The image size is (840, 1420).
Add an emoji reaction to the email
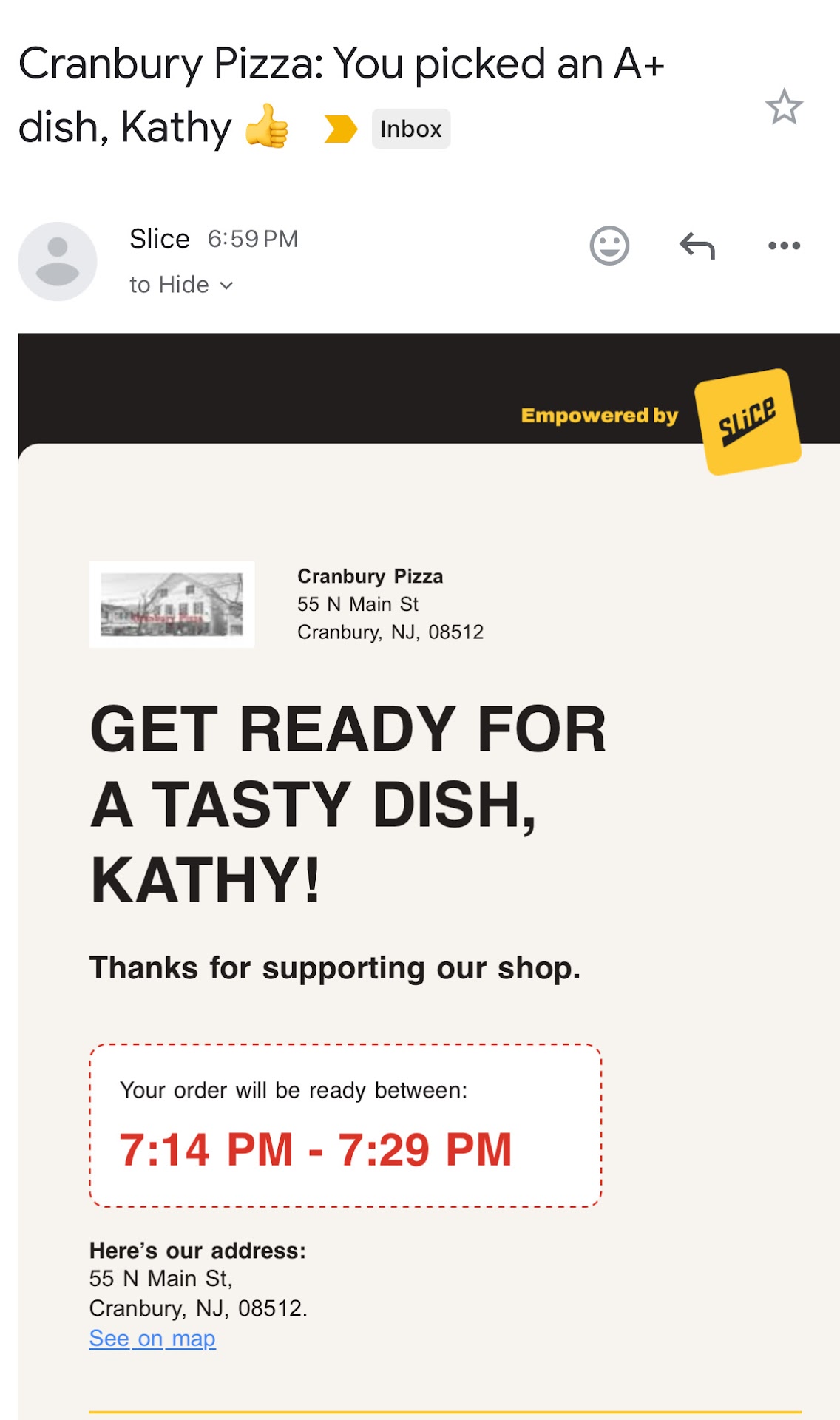tap(609, 246)
